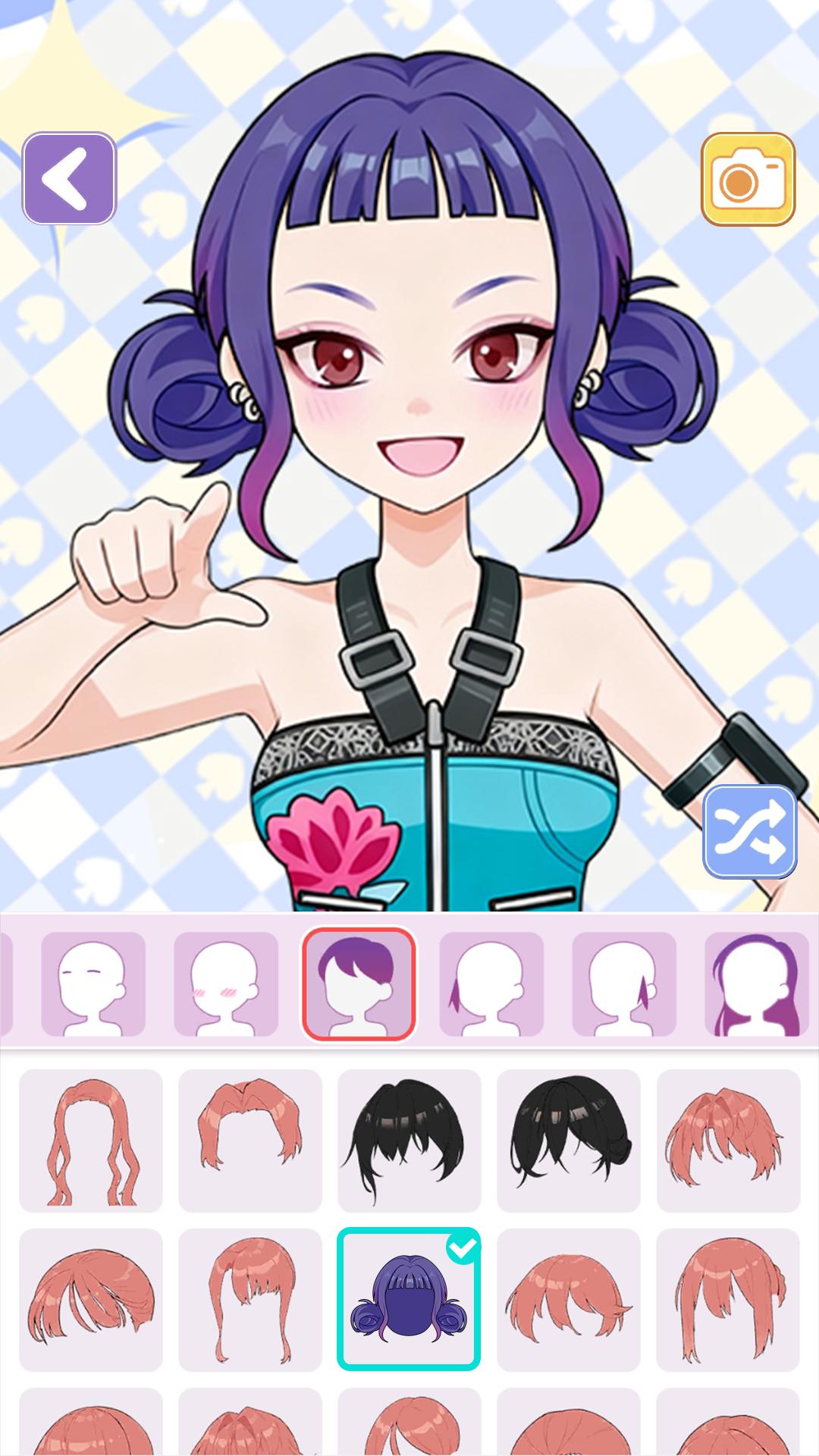Randomize the look with the shuffle button
Viewport: 819px width, 1456px height.
tap(749, 831)
